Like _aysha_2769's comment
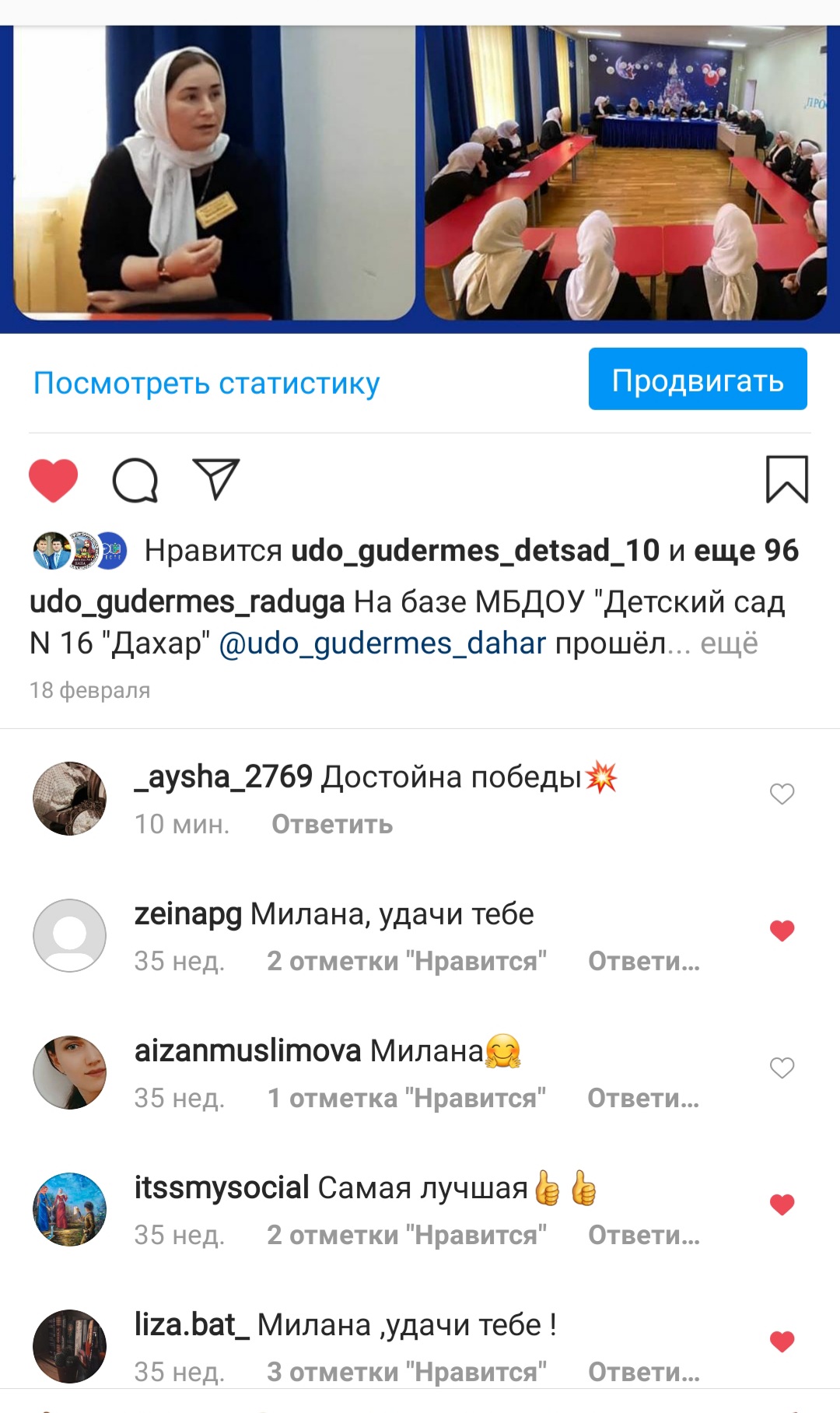Viewport: 840px width, 1413px height. point(782,794)
